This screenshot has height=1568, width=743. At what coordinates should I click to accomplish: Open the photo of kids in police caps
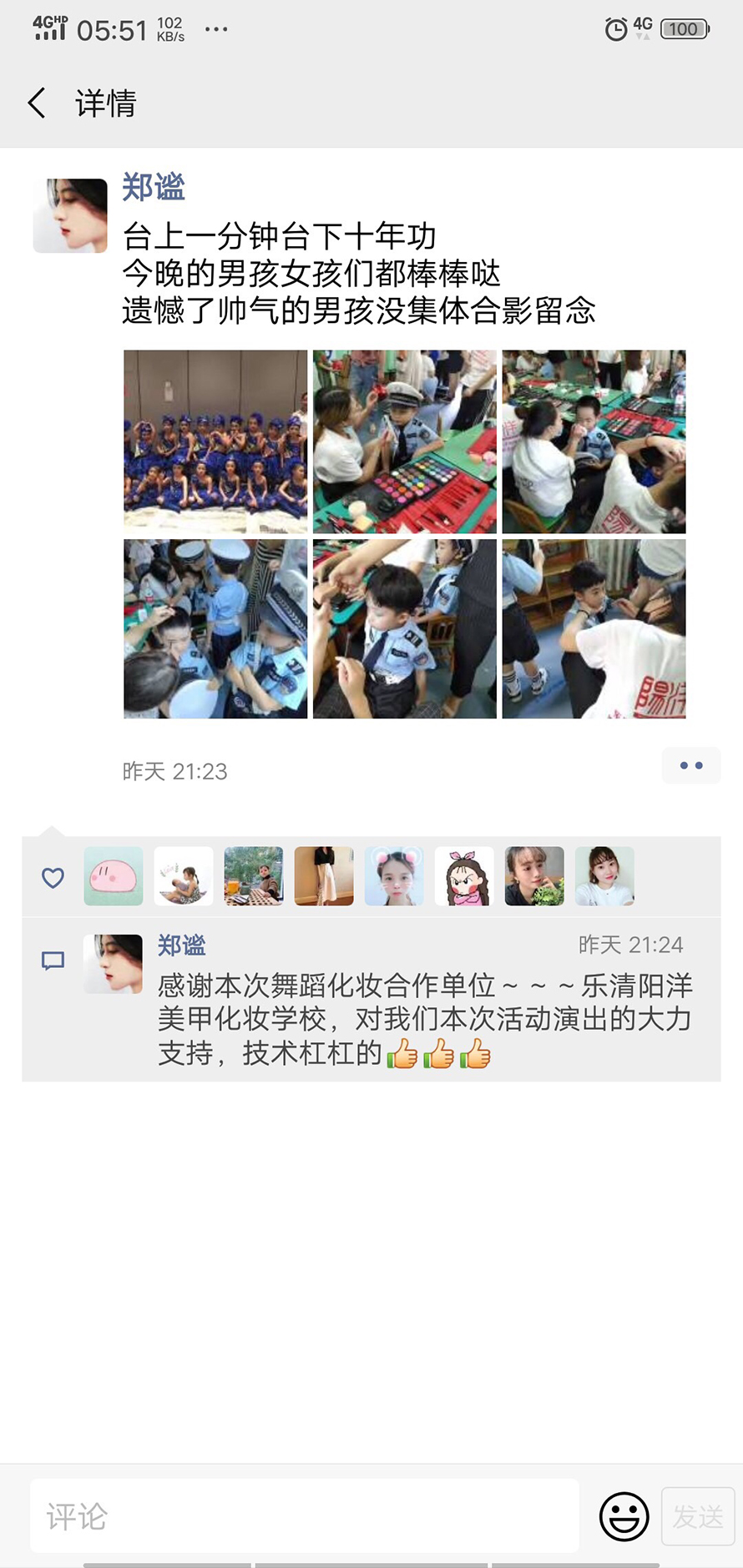pyautogui.click(x=215, y=628)
